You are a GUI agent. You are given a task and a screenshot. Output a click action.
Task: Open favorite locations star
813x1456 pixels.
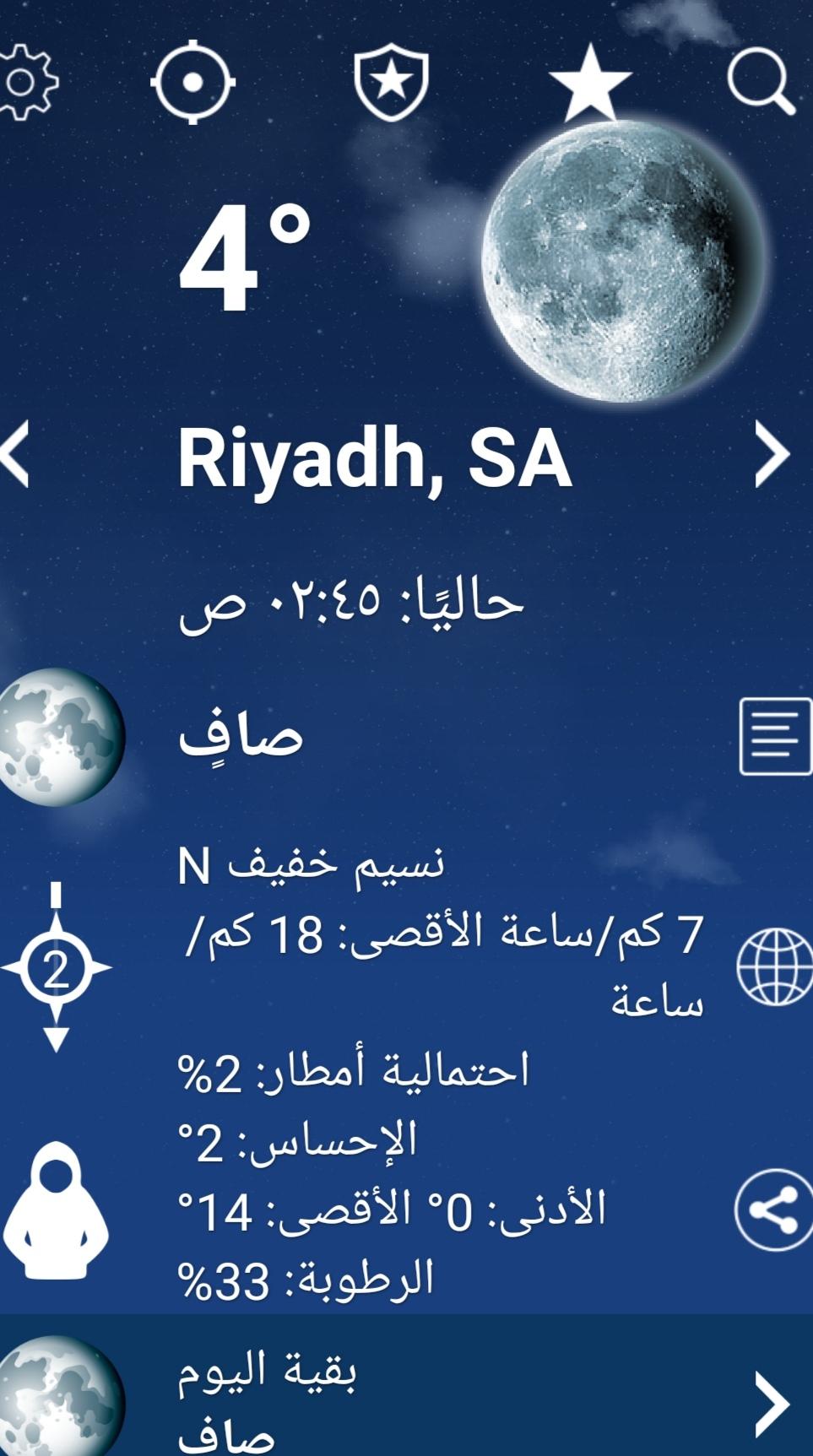tap(590, 82)
